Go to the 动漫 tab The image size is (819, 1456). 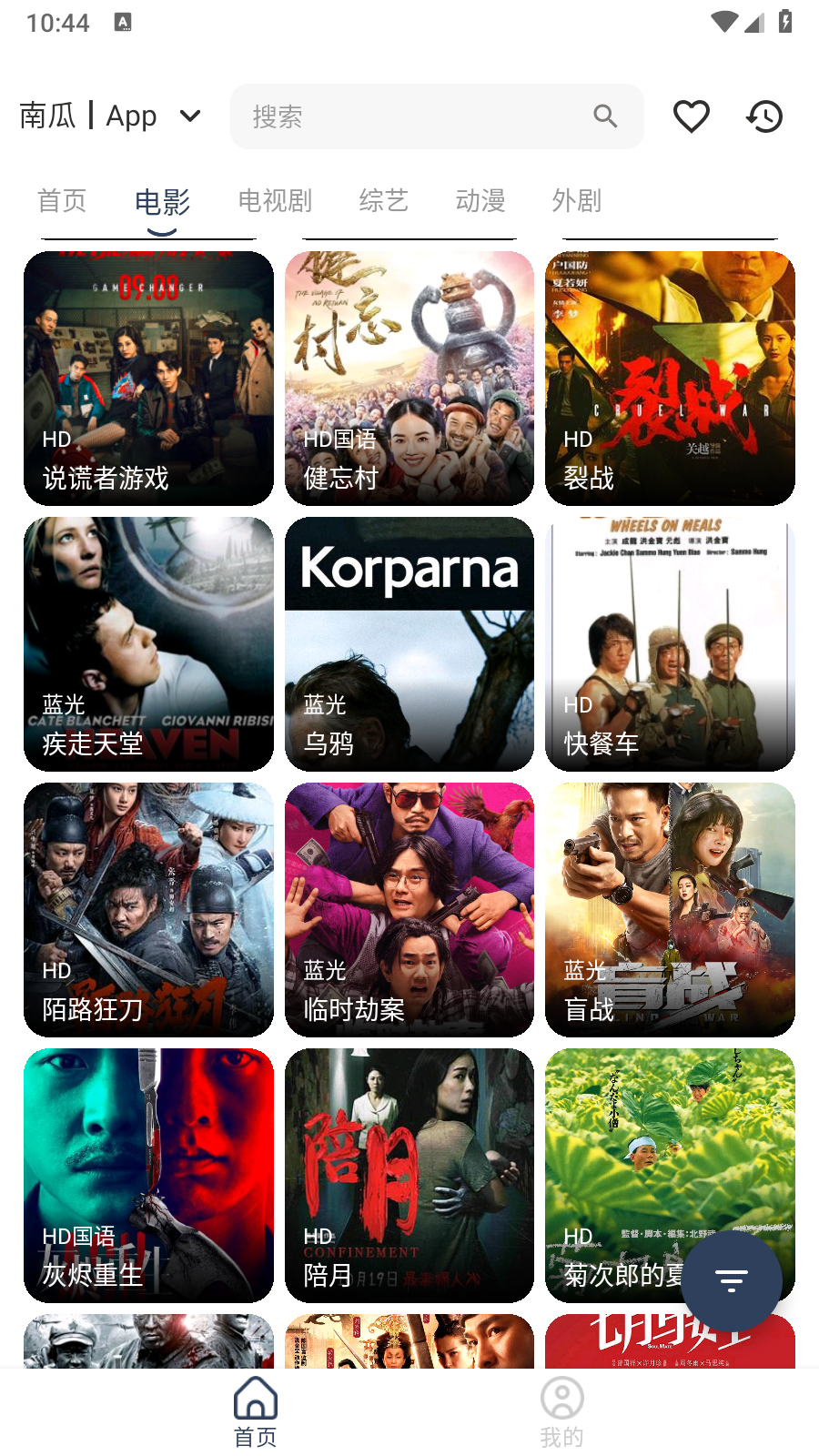tap(480, 200)
